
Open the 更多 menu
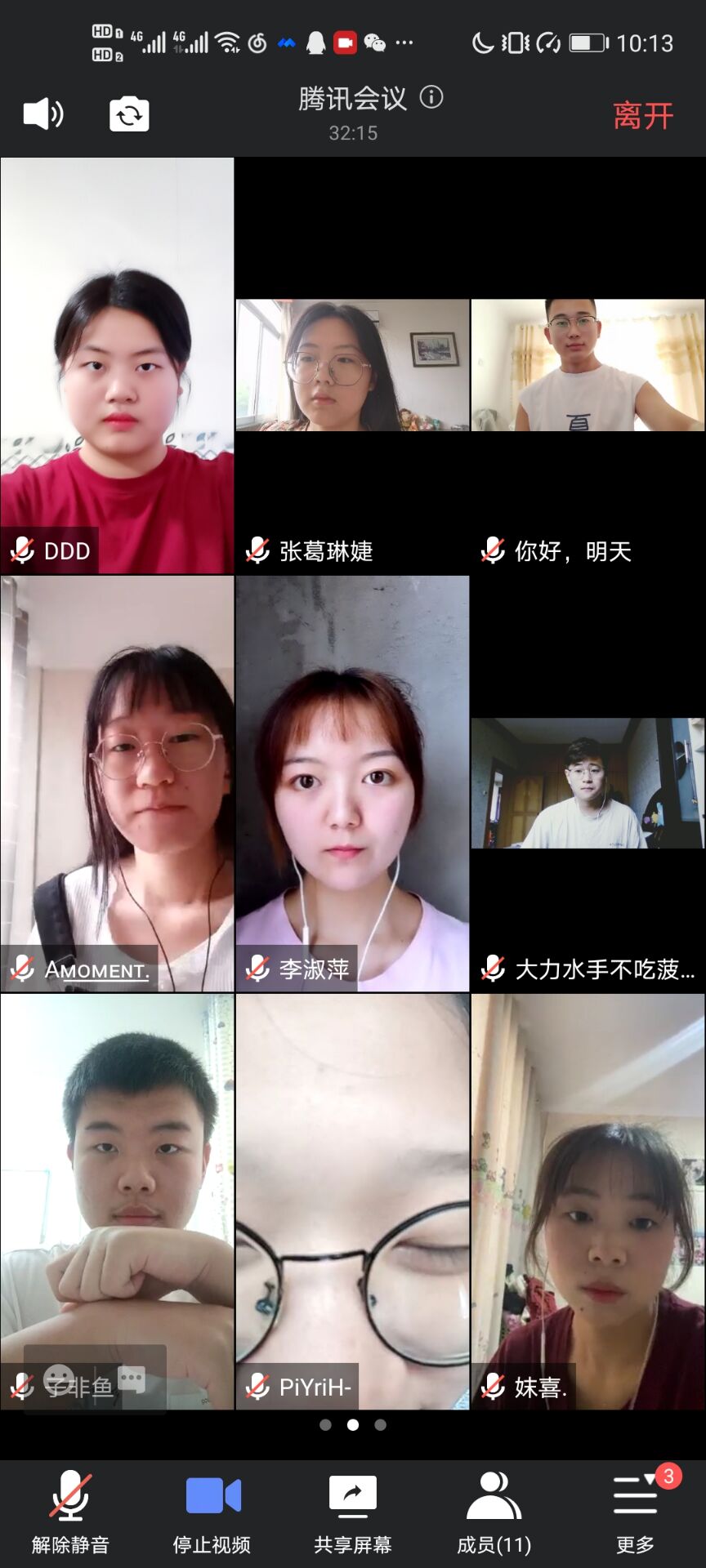(x=636, y=1511)
